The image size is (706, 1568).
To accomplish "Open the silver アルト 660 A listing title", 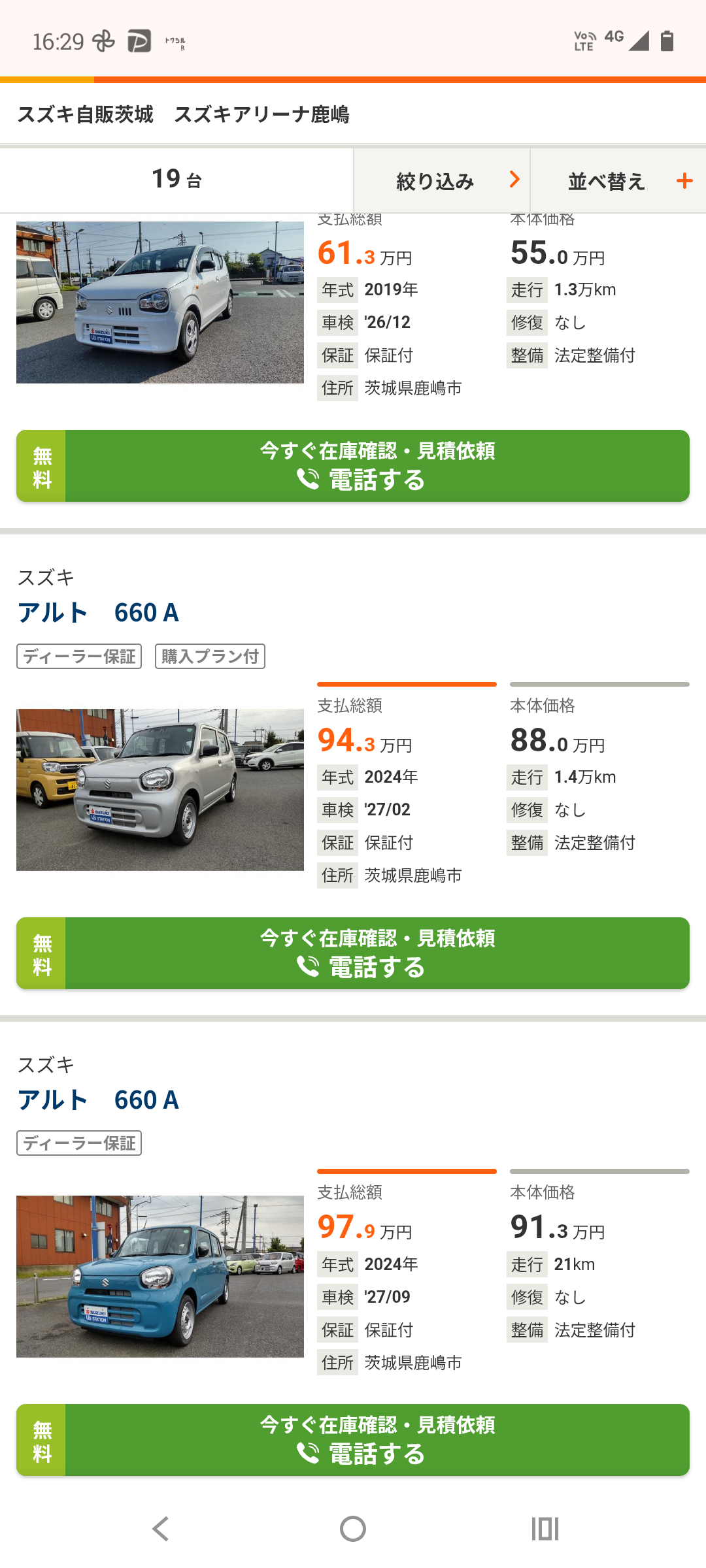I will 98,612.
